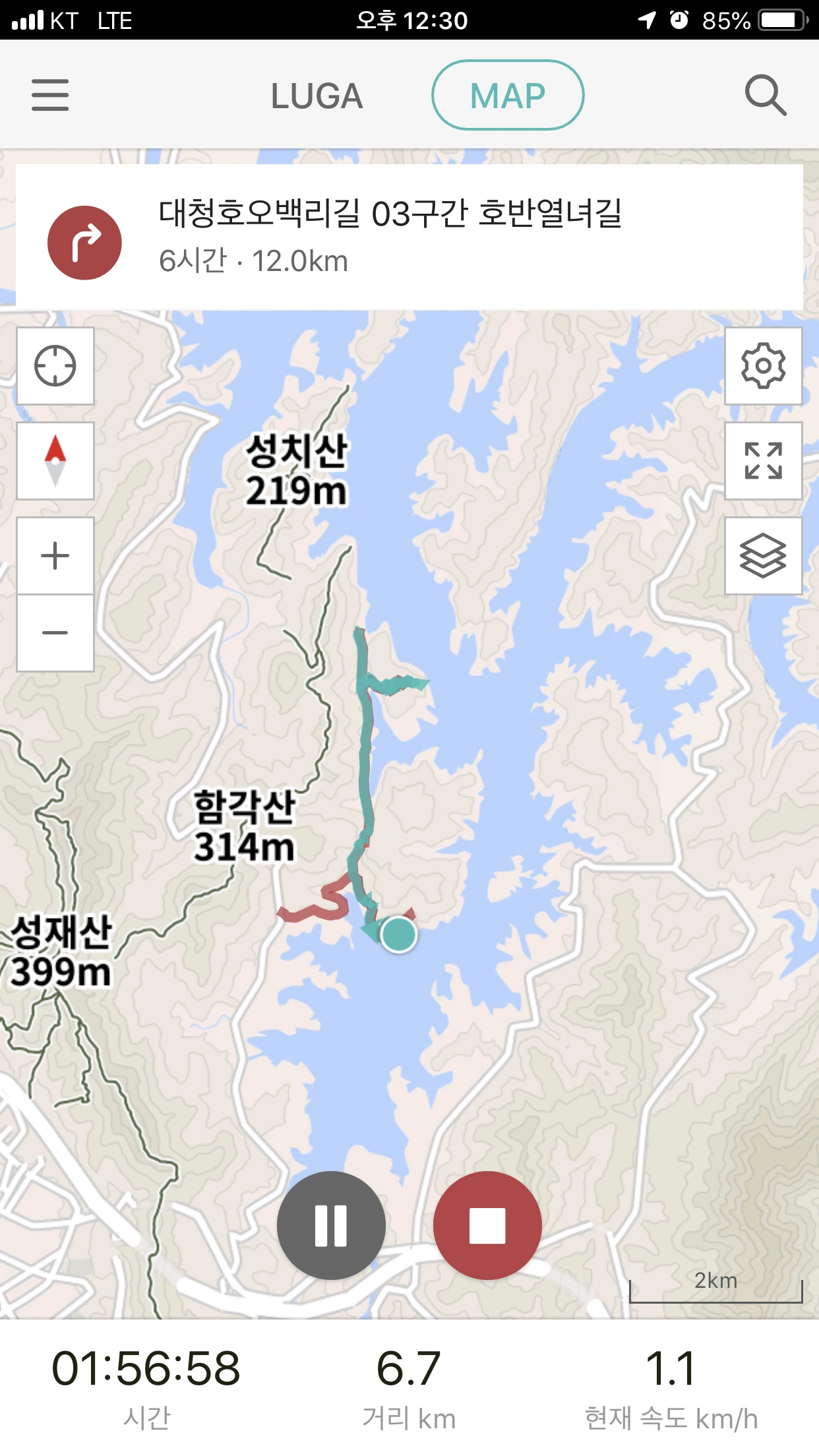
Task: Zoom in with the plus button
Action: coord(55,556)
